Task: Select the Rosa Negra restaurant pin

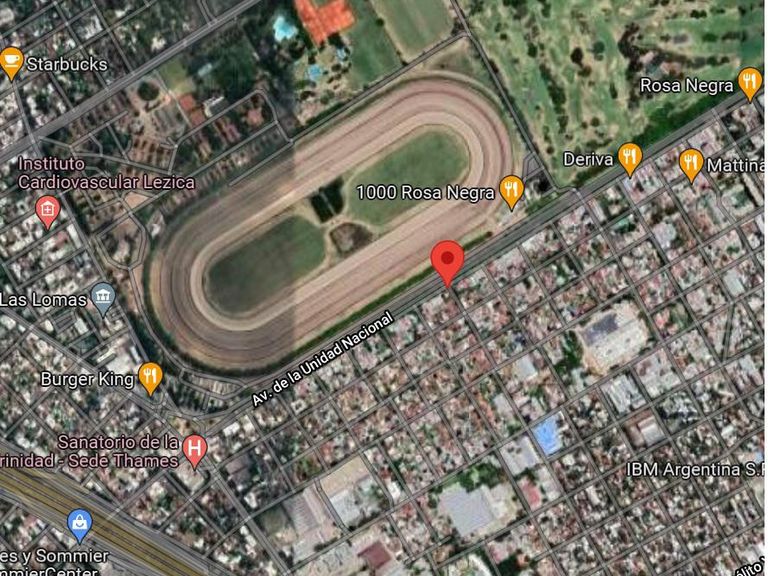Action: click(x=750, y=84)
